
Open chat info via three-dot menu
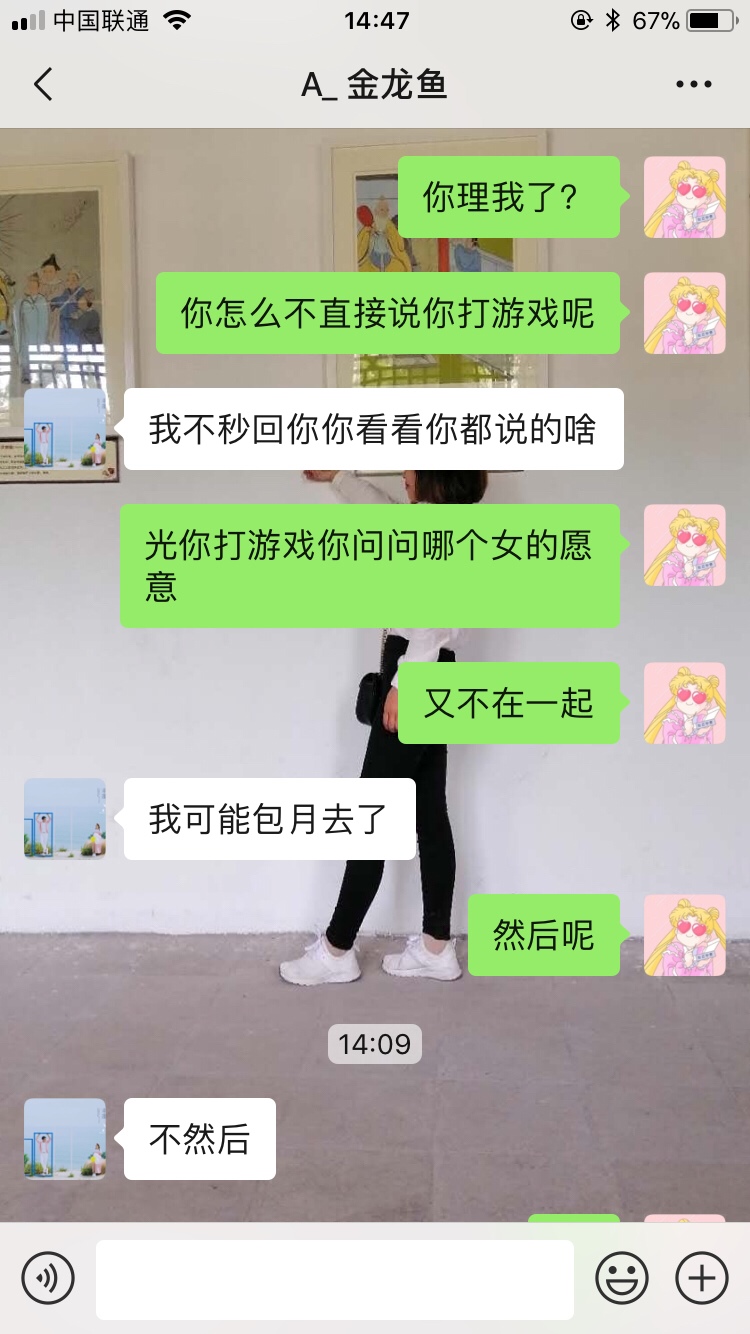click(693, 85)
